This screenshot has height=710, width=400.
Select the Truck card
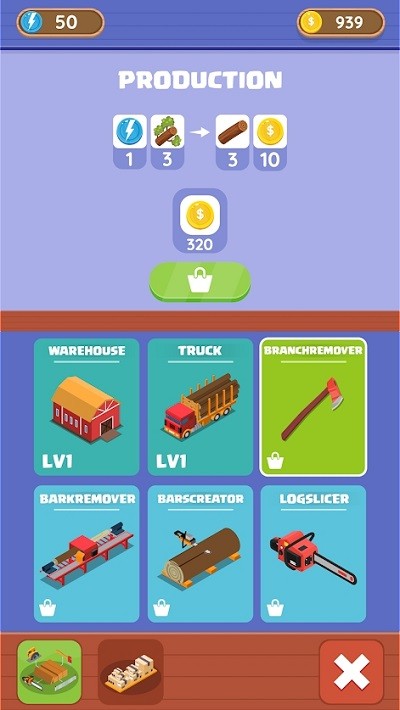click(x=200, y=407)
